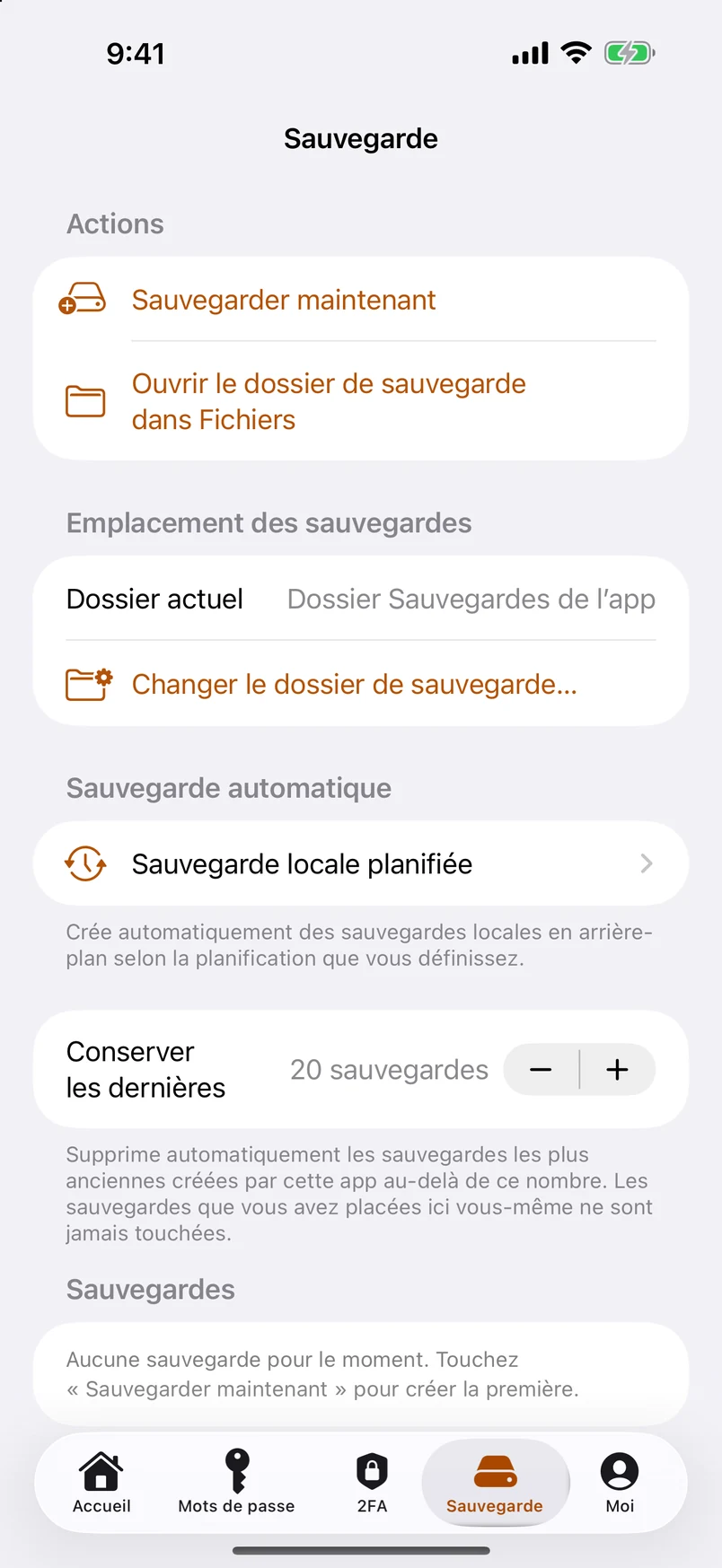Tap Sauvegarder maintenant
The height and width of the screenshot is (1568, 722).
pyautogui.click(x=361, y=300)
